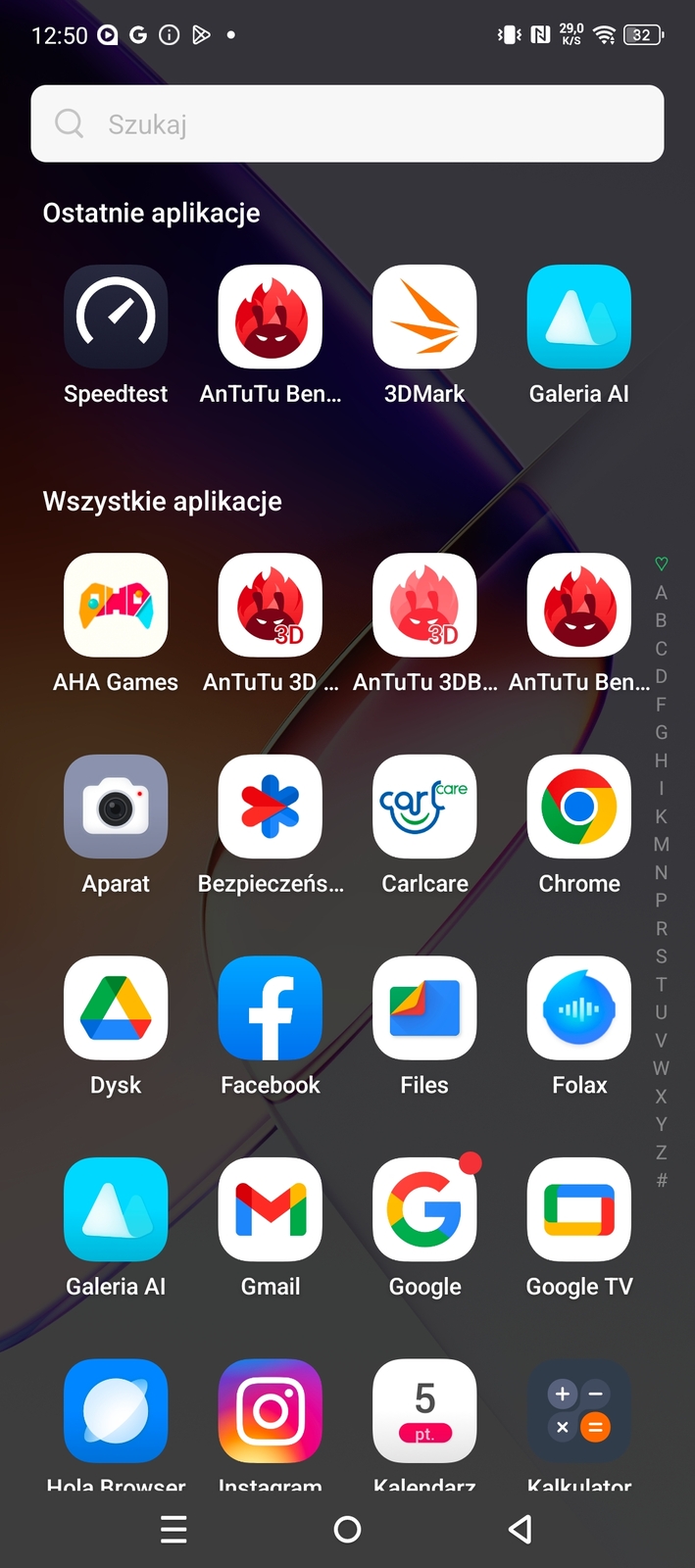This screenshot has height=1568, width=695.
Task: Open Chrome browser
Action: click(x=579, y=808)
